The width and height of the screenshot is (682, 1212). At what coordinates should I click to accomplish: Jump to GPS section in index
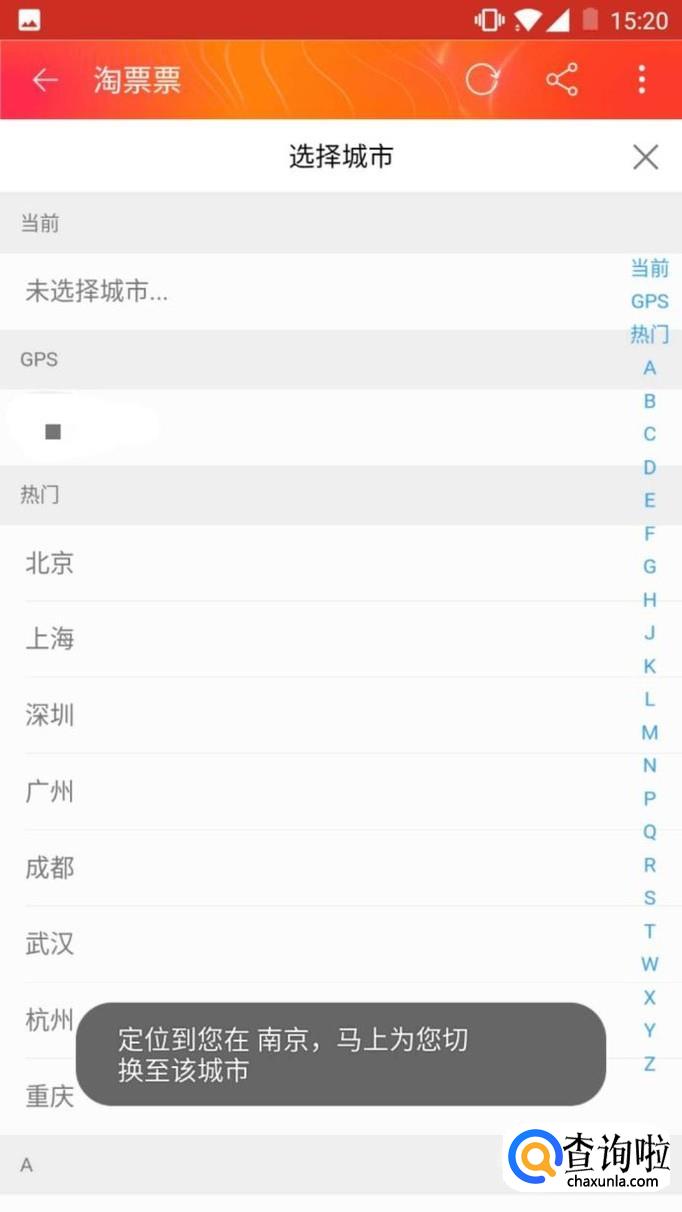(649, 301)
